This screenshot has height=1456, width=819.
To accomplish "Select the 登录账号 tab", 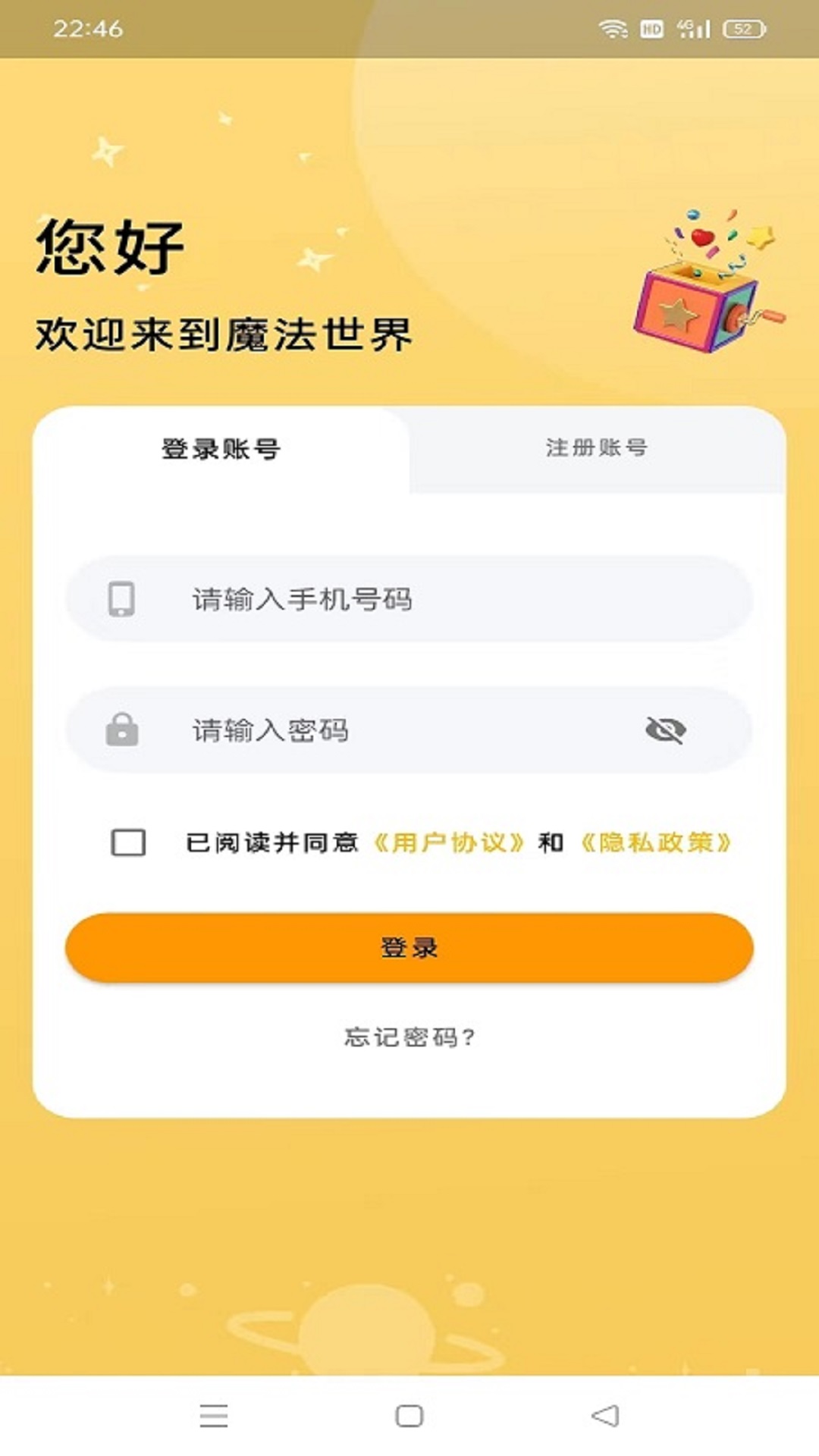I will point(221,449).
